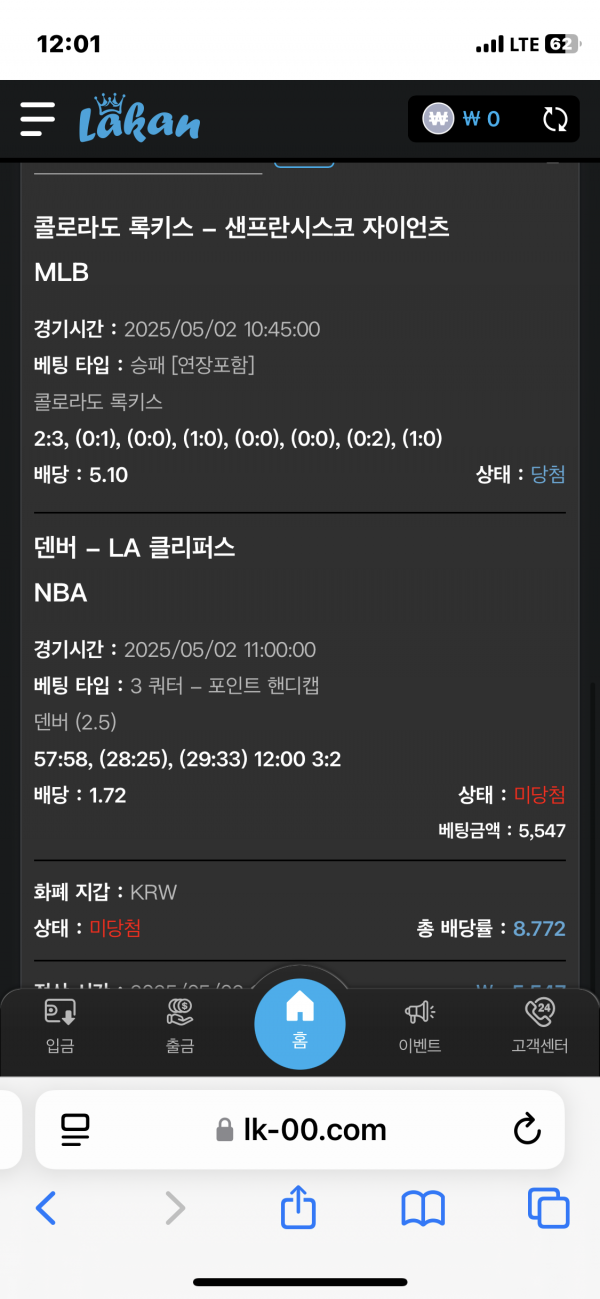
Task: Open the 이벤트 events tab
Action: pyautogui.click(x=420, y=1027)
